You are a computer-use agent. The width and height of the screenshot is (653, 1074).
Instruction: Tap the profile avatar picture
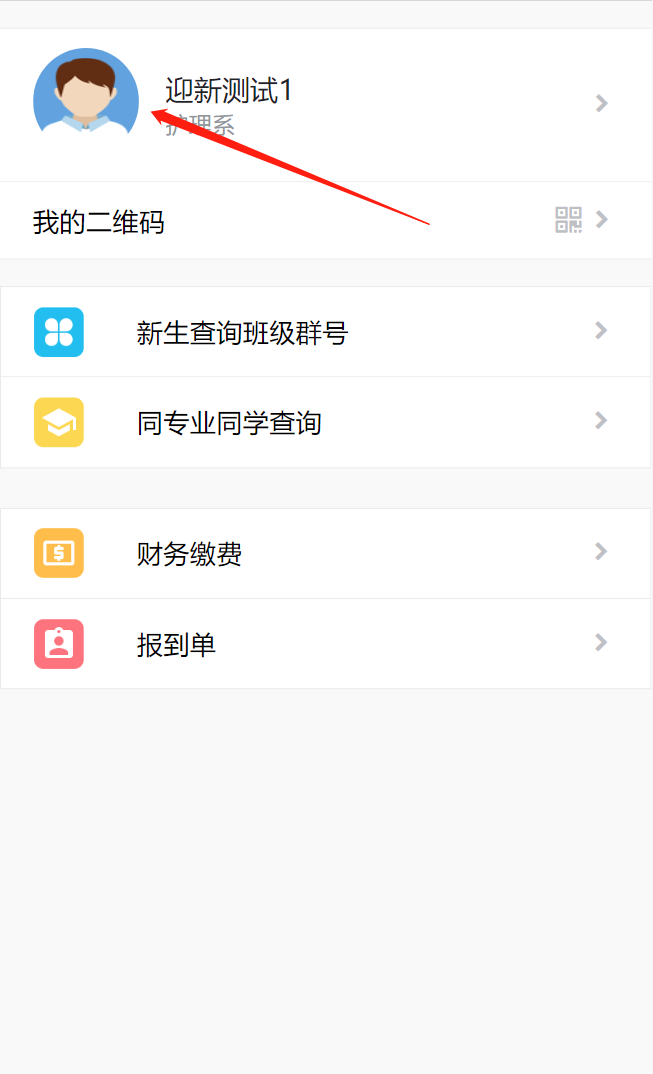pos(86,98)
